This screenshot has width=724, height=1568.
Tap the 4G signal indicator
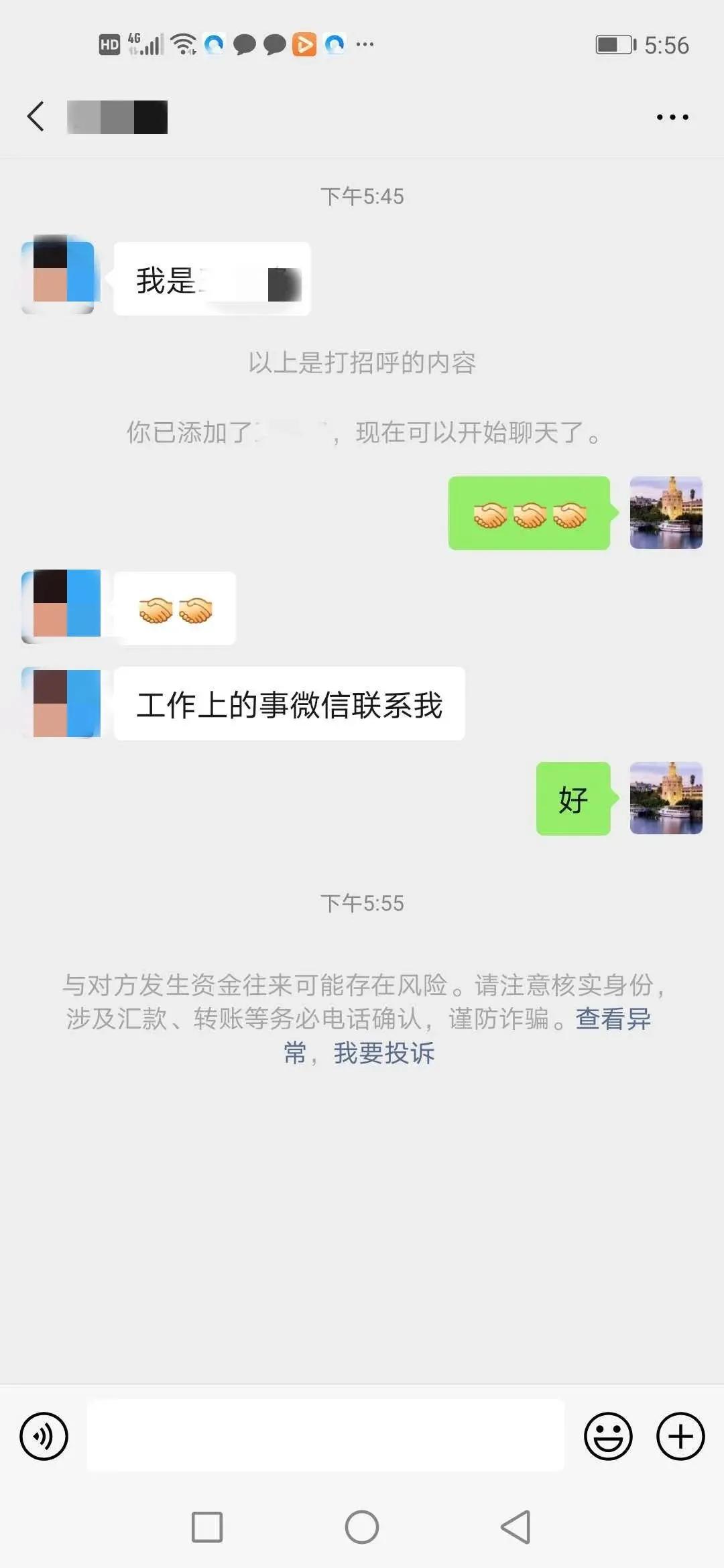click(144, 43)
